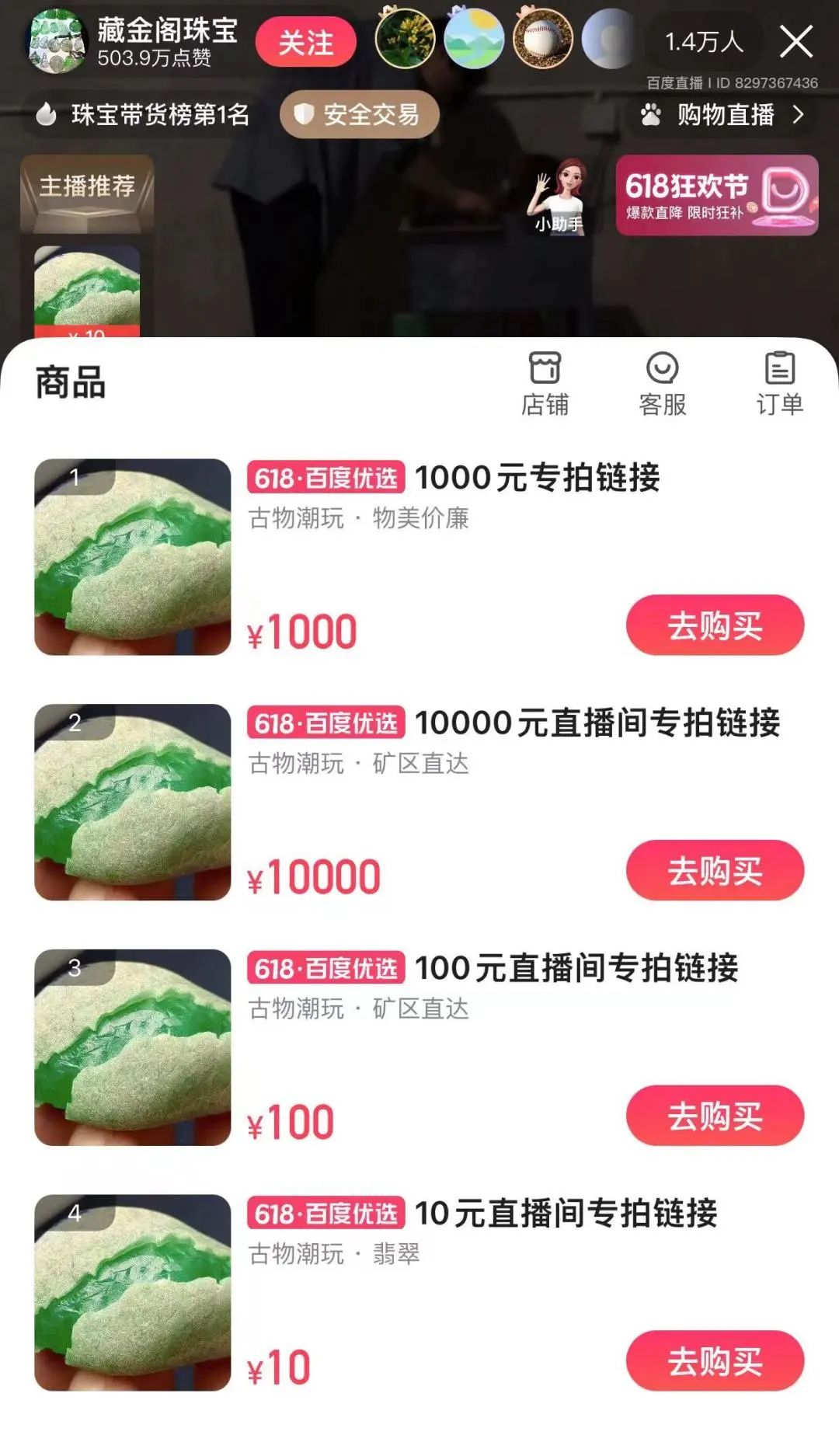839x1456 pixels.
Task: Open the streamer's profile avatar
Action: (x=56, y=42)
